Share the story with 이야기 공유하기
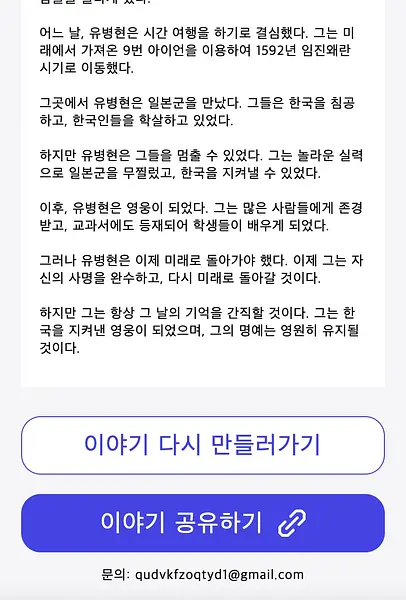 [x=203, y=523]
